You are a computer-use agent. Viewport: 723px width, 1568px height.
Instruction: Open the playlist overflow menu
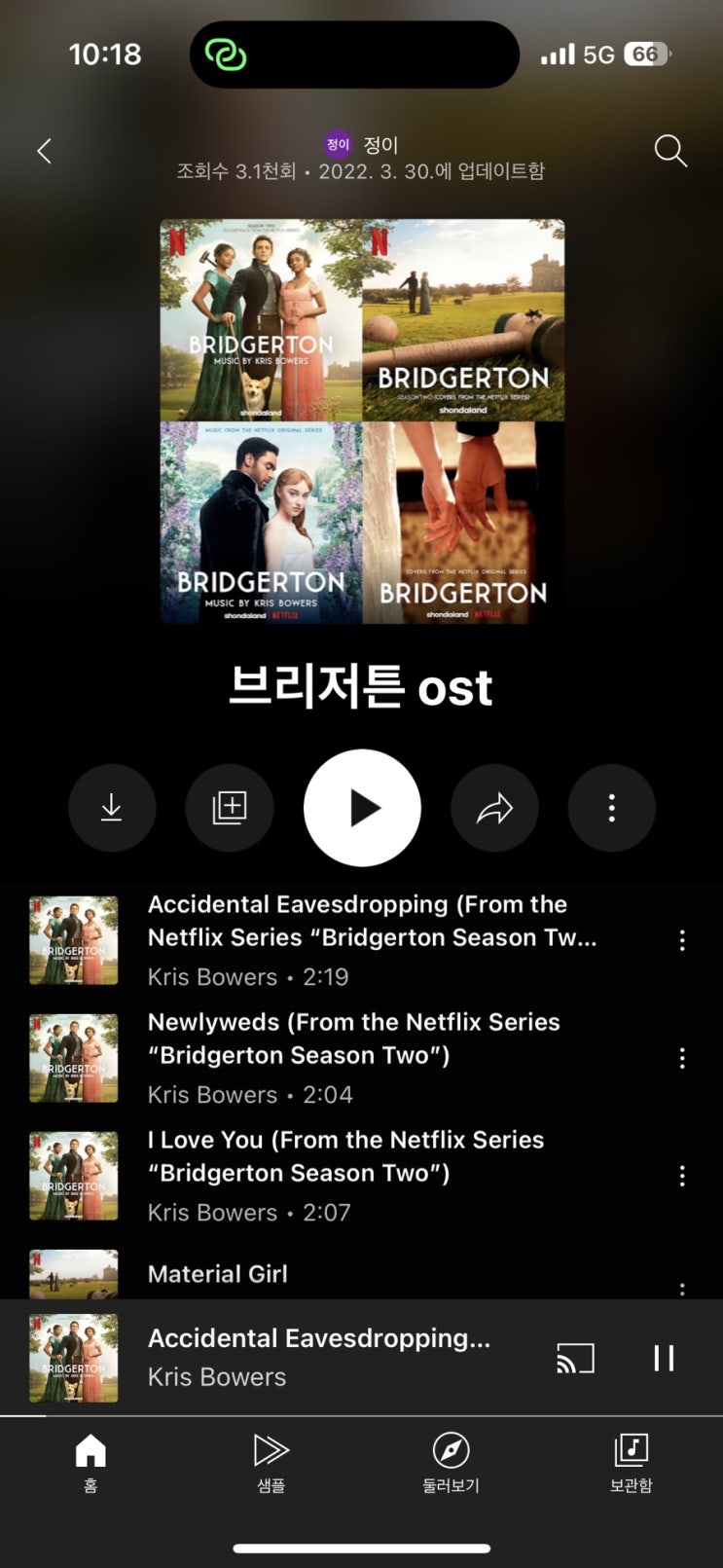(611, 808)
